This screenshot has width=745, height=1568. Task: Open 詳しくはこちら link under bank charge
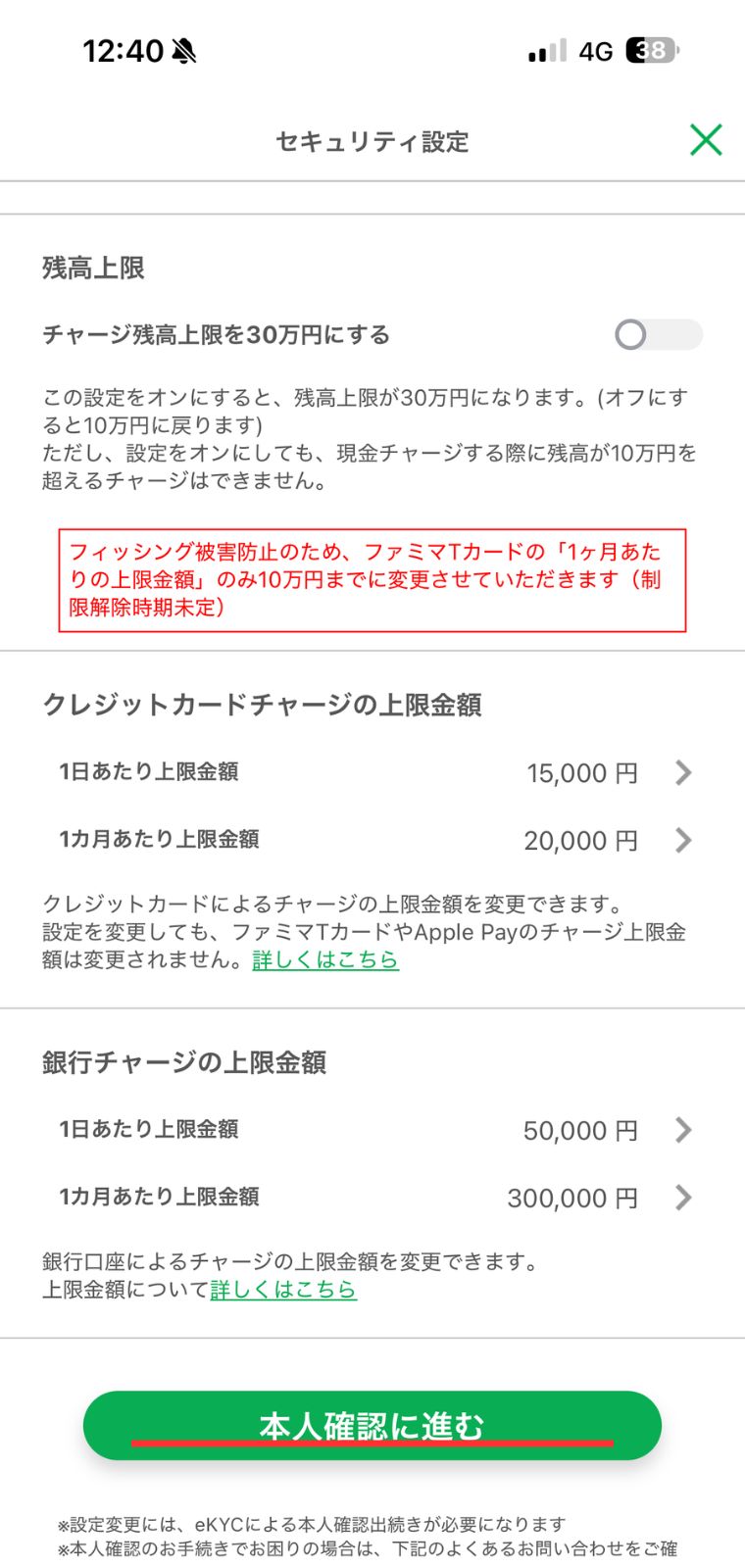[x=283, y=1290]
